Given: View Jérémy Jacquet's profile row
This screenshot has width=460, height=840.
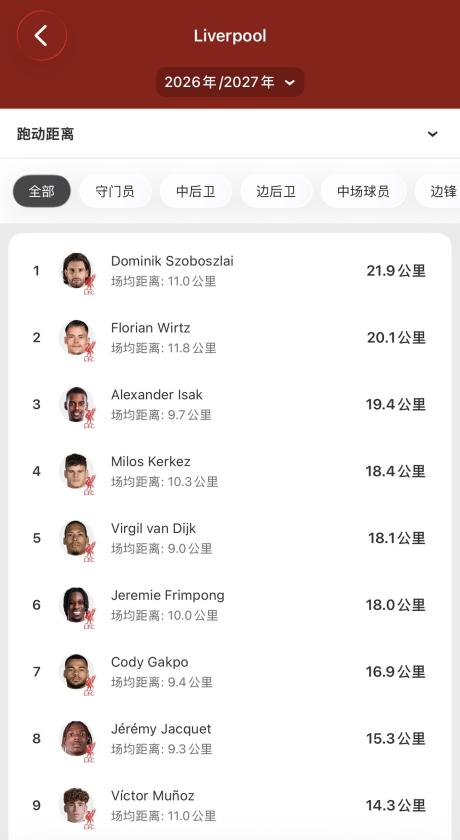Looking at the screenshot, I should (230, 739).
